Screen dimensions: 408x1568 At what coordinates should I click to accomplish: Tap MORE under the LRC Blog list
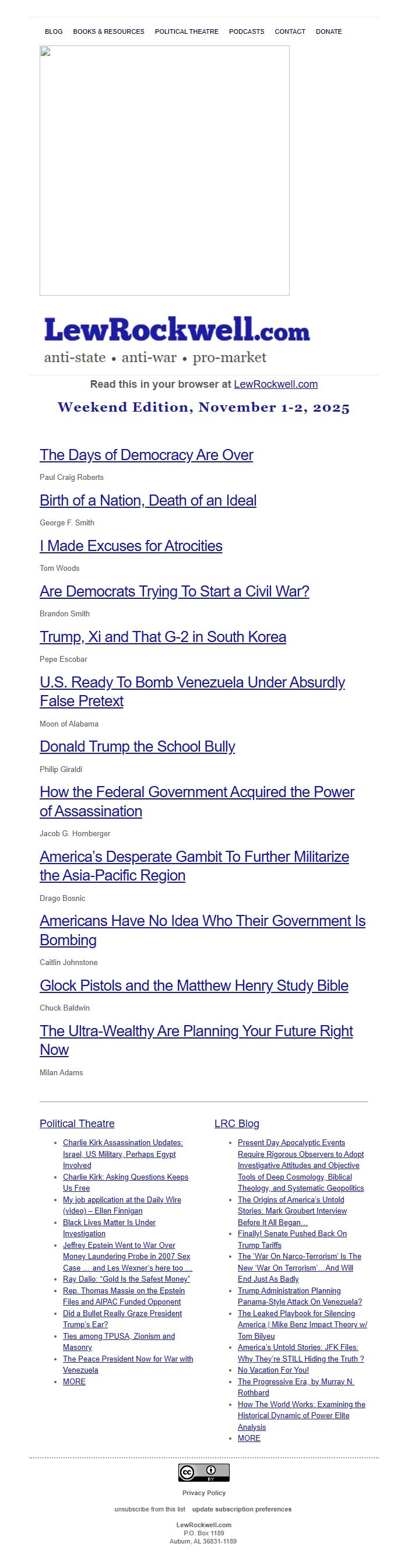click(249, 1439)
